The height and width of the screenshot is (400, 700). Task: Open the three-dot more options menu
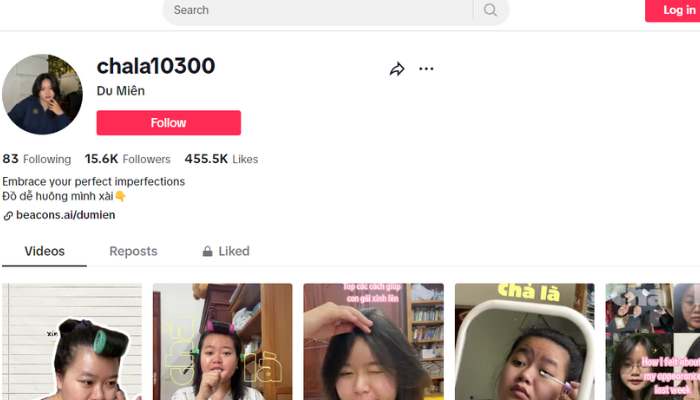[427, 69]
